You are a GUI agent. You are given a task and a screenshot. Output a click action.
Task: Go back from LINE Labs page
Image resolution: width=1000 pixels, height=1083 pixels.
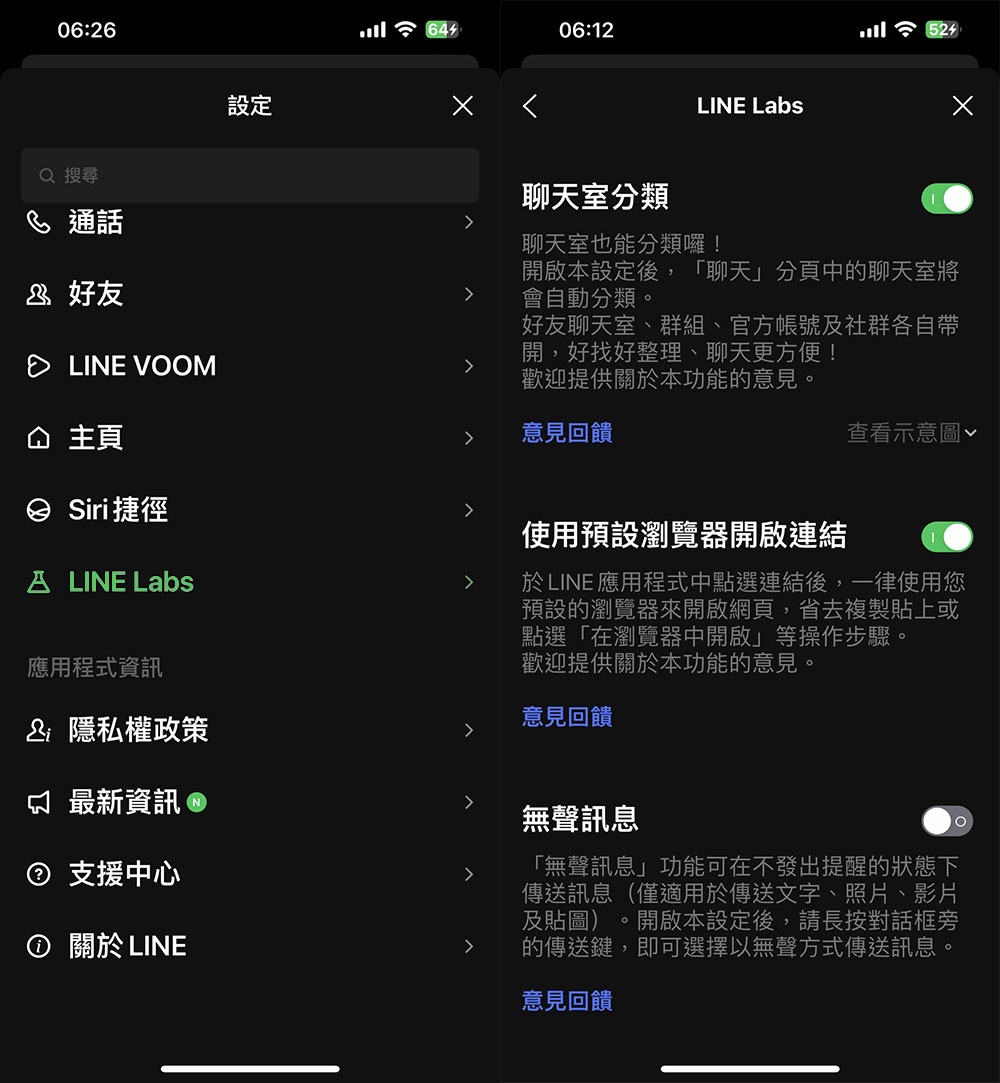point(530,106)
